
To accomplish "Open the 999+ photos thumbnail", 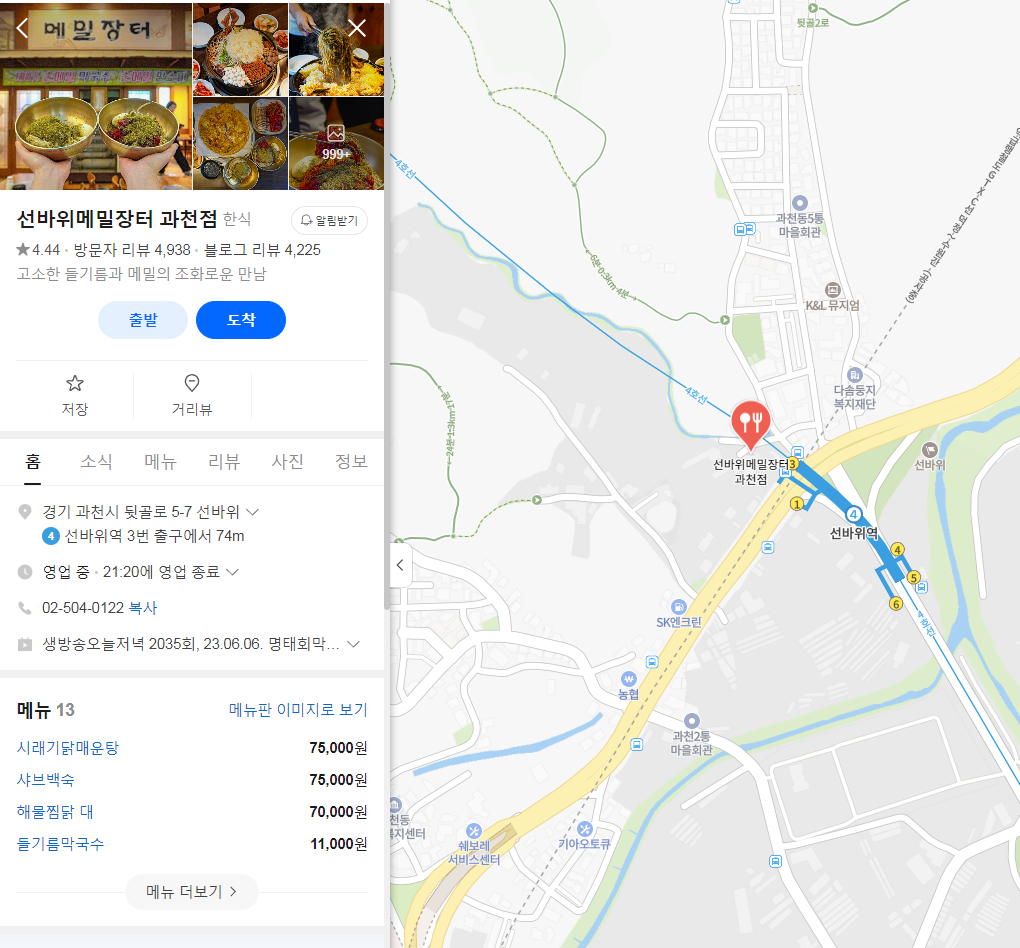I will click(336, 143).
